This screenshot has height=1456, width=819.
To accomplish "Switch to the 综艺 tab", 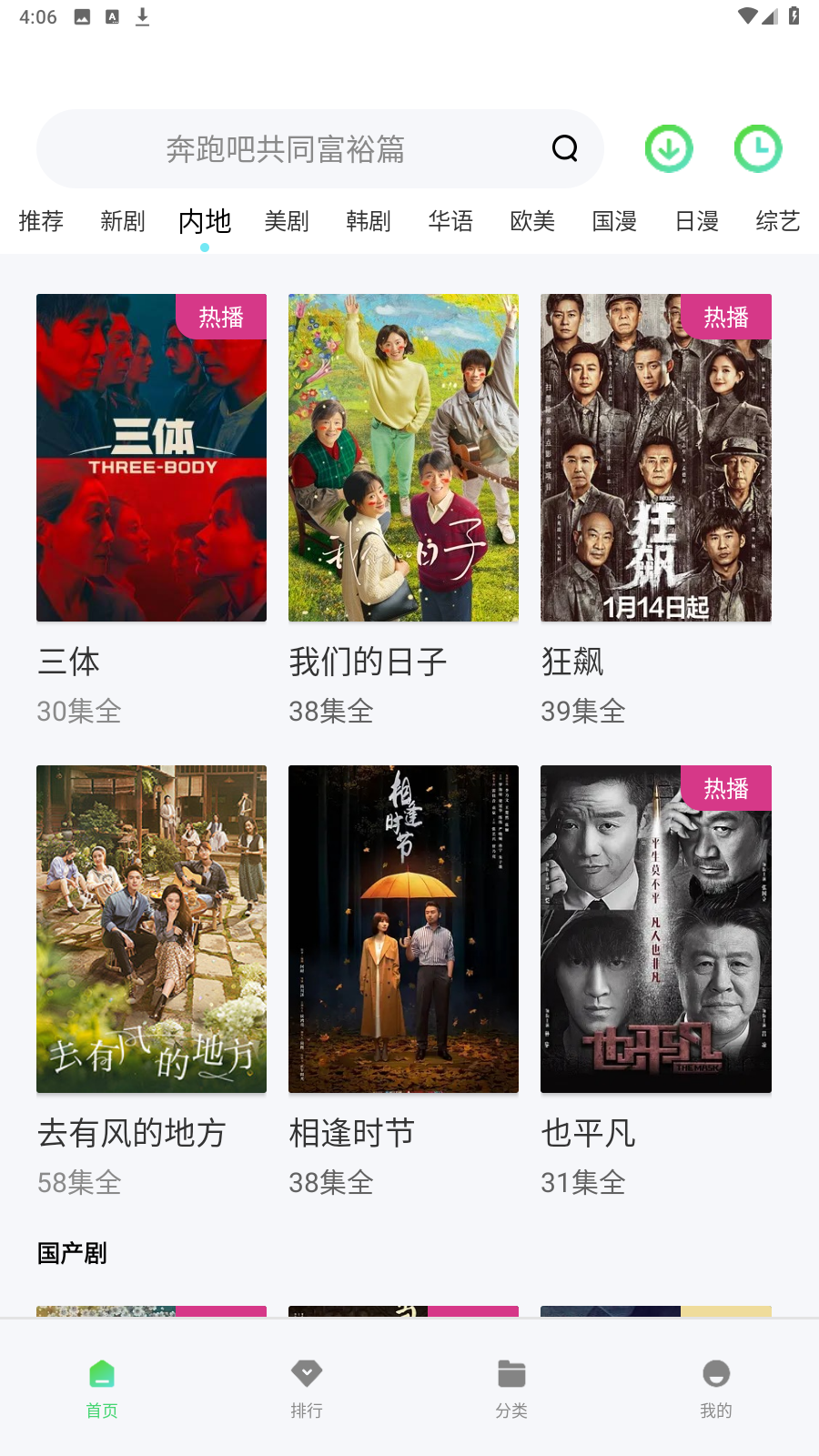I will click(x=778, y=221).
